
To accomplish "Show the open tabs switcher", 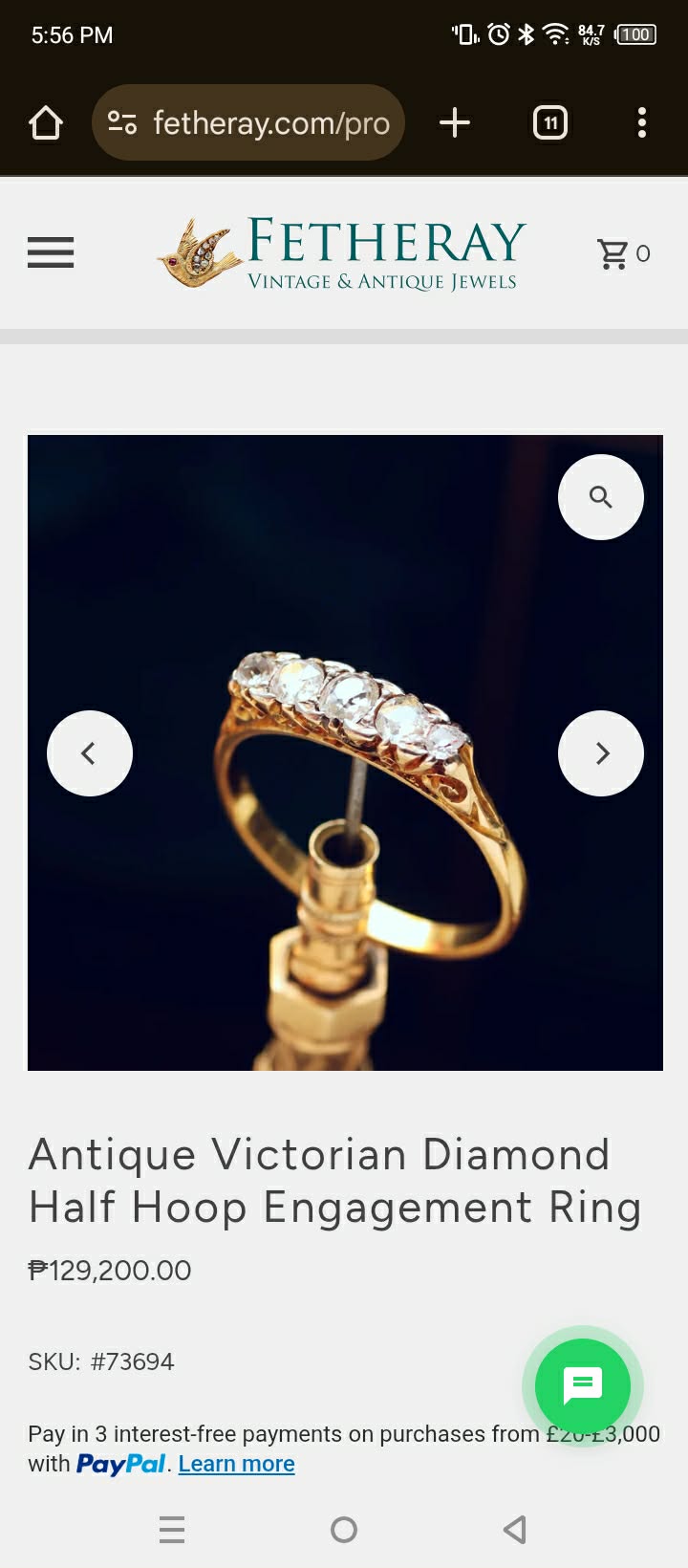I will click(550, 122).
